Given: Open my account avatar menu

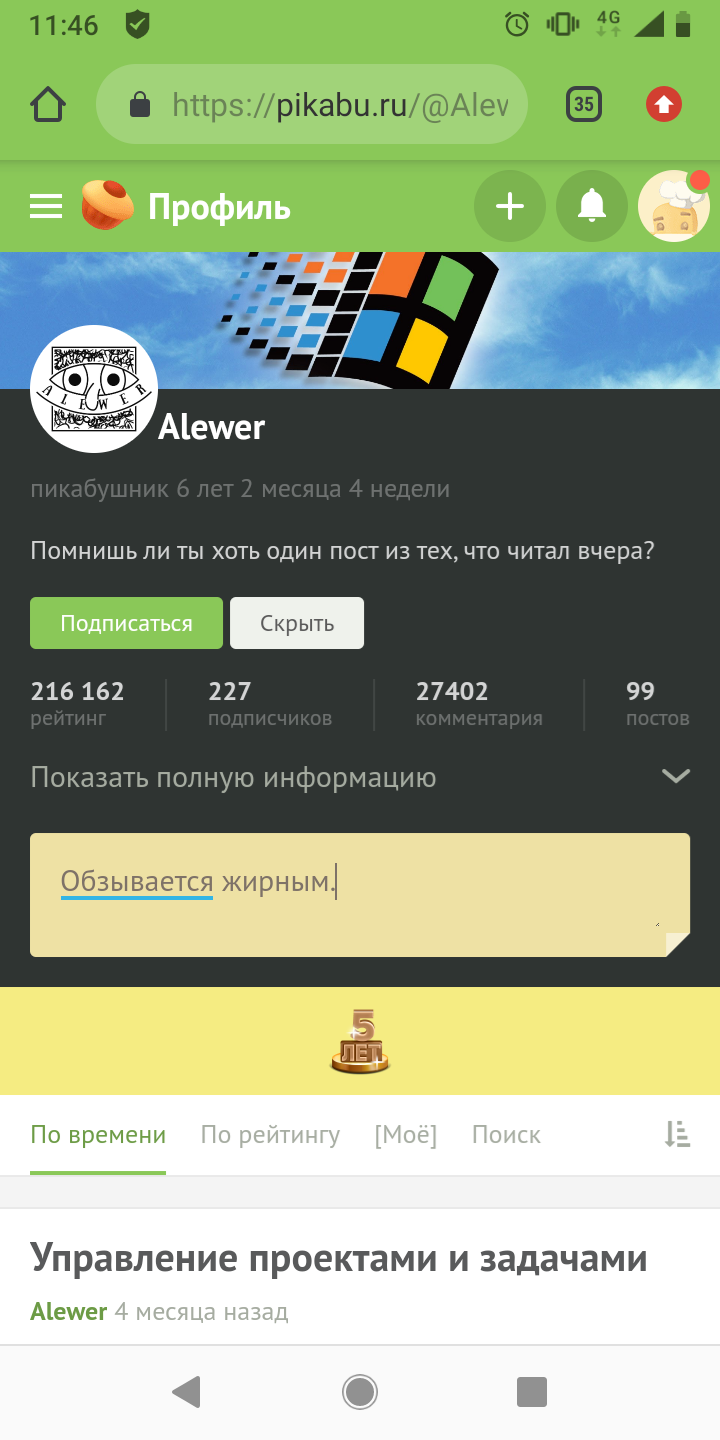Looking at the screenshot, I should coord(673,207).
